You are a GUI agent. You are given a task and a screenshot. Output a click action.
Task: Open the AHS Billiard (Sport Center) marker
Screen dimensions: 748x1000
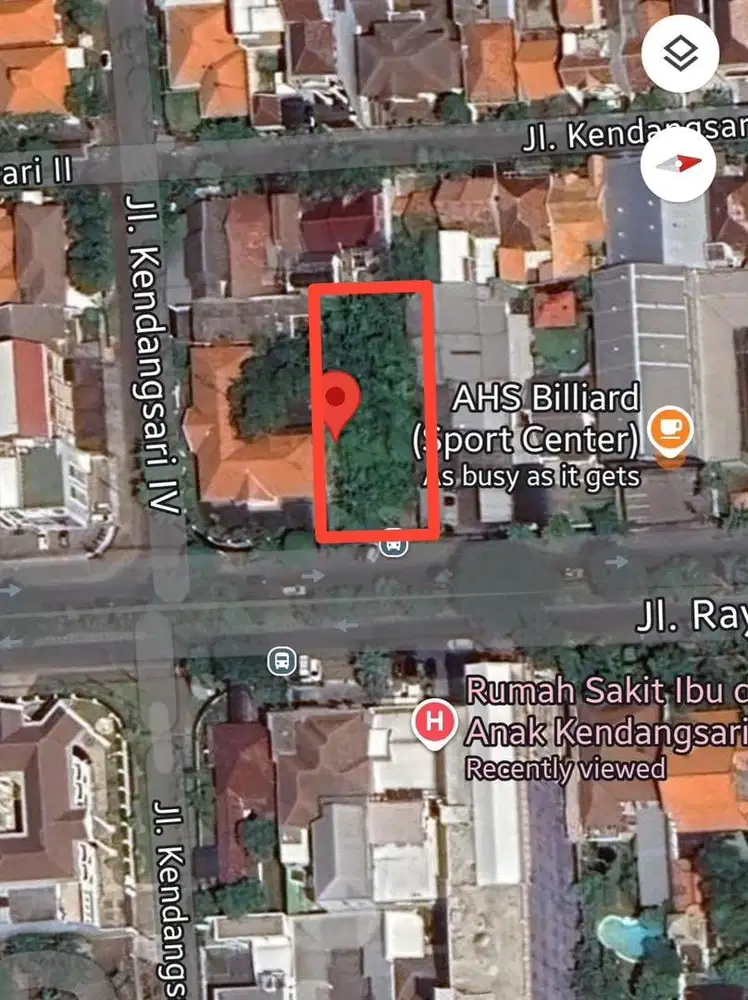(669, 430)
